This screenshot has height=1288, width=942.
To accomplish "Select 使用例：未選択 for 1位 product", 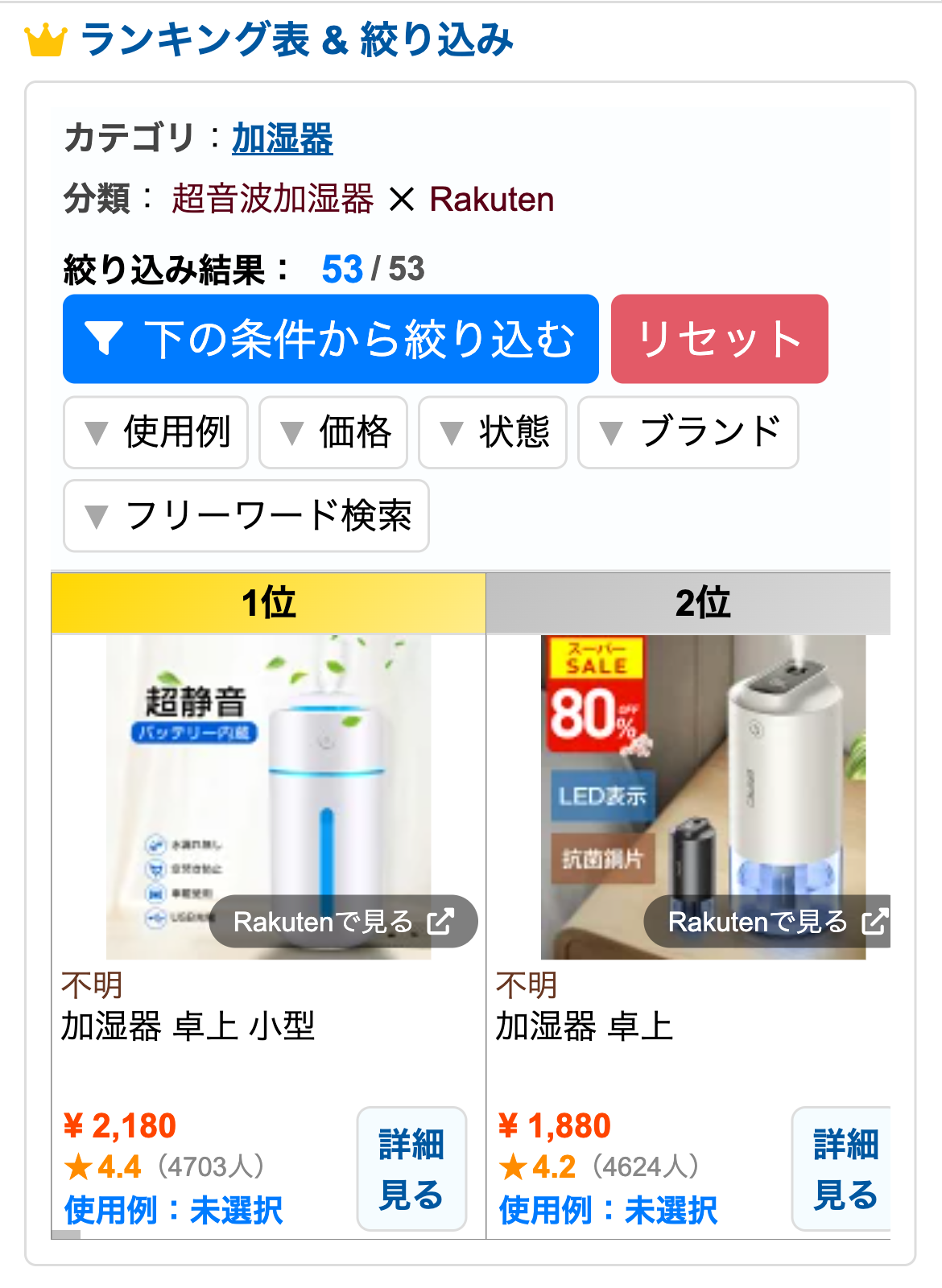I will tap(173, 1210).
